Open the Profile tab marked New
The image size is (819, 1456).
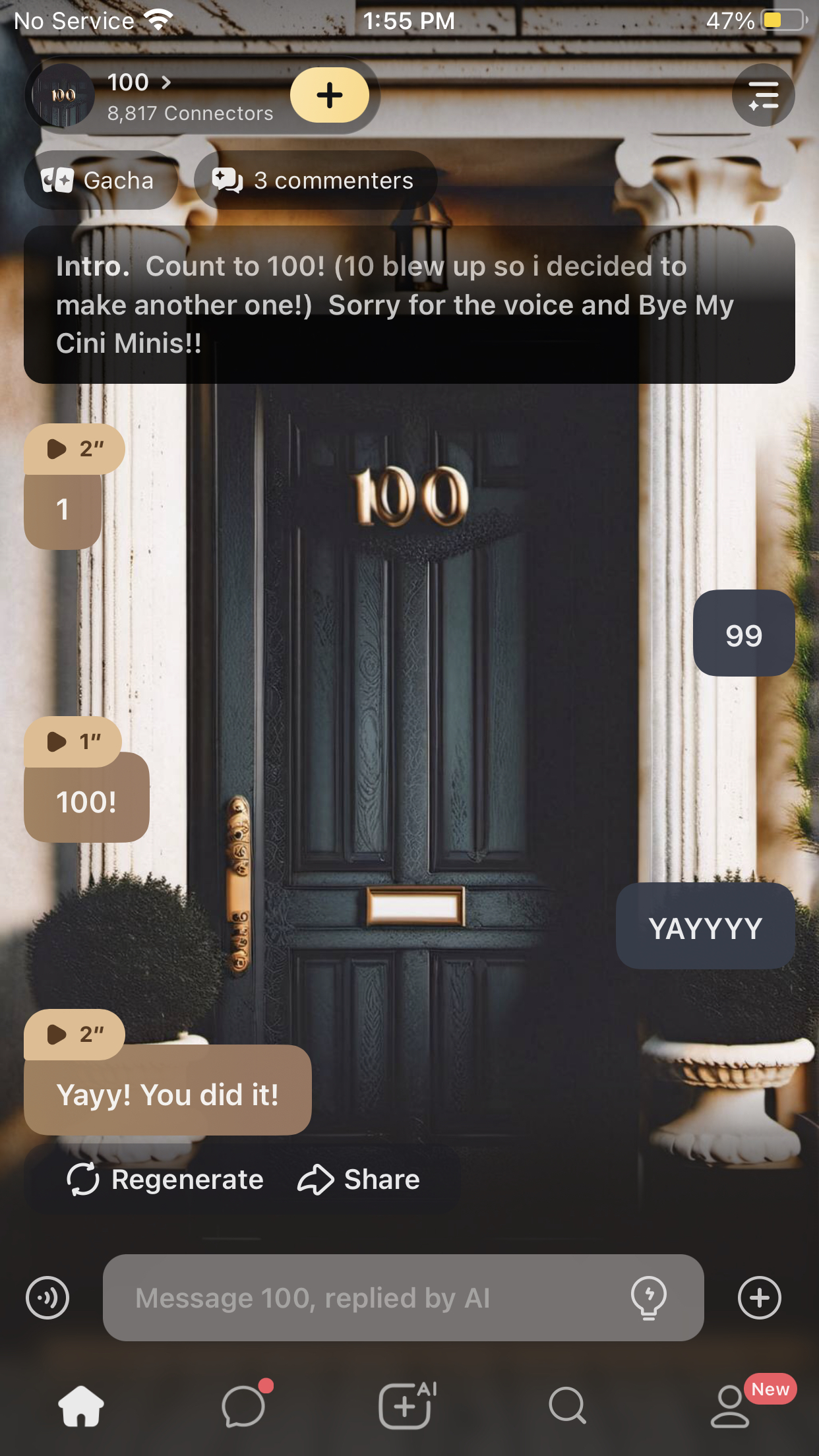click(730, 1406)
